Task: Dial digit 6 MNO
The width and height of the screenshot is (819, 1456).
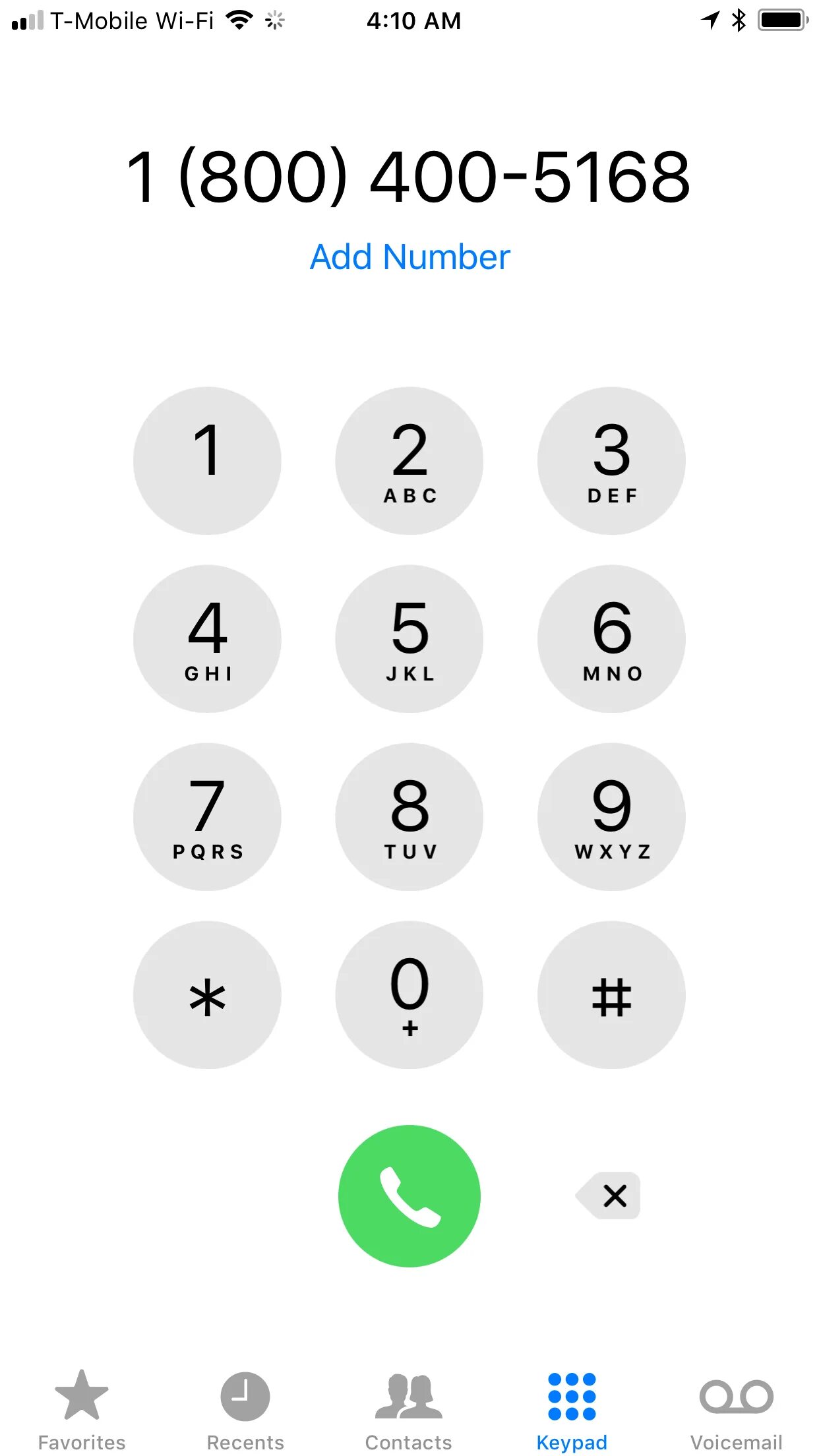Action: (x=611, y=638)
